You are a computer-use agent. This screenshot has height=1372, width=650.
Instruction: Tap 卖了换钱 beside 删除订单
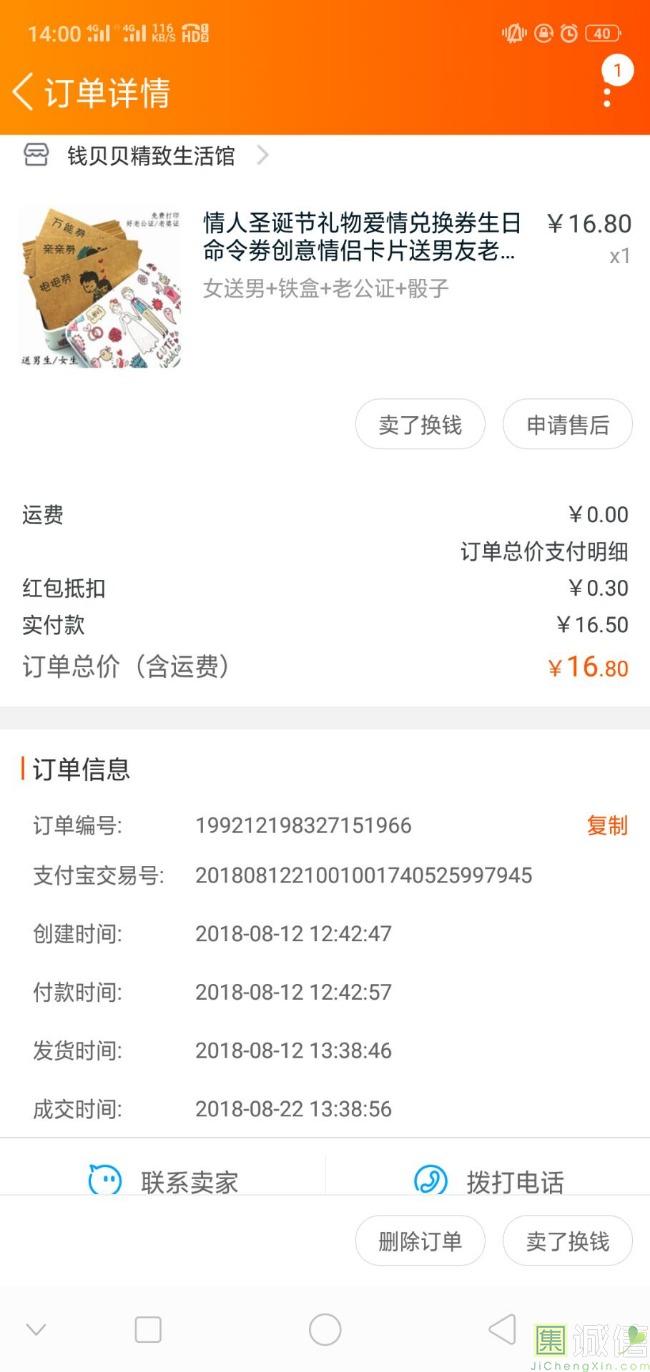point(567,1241)
